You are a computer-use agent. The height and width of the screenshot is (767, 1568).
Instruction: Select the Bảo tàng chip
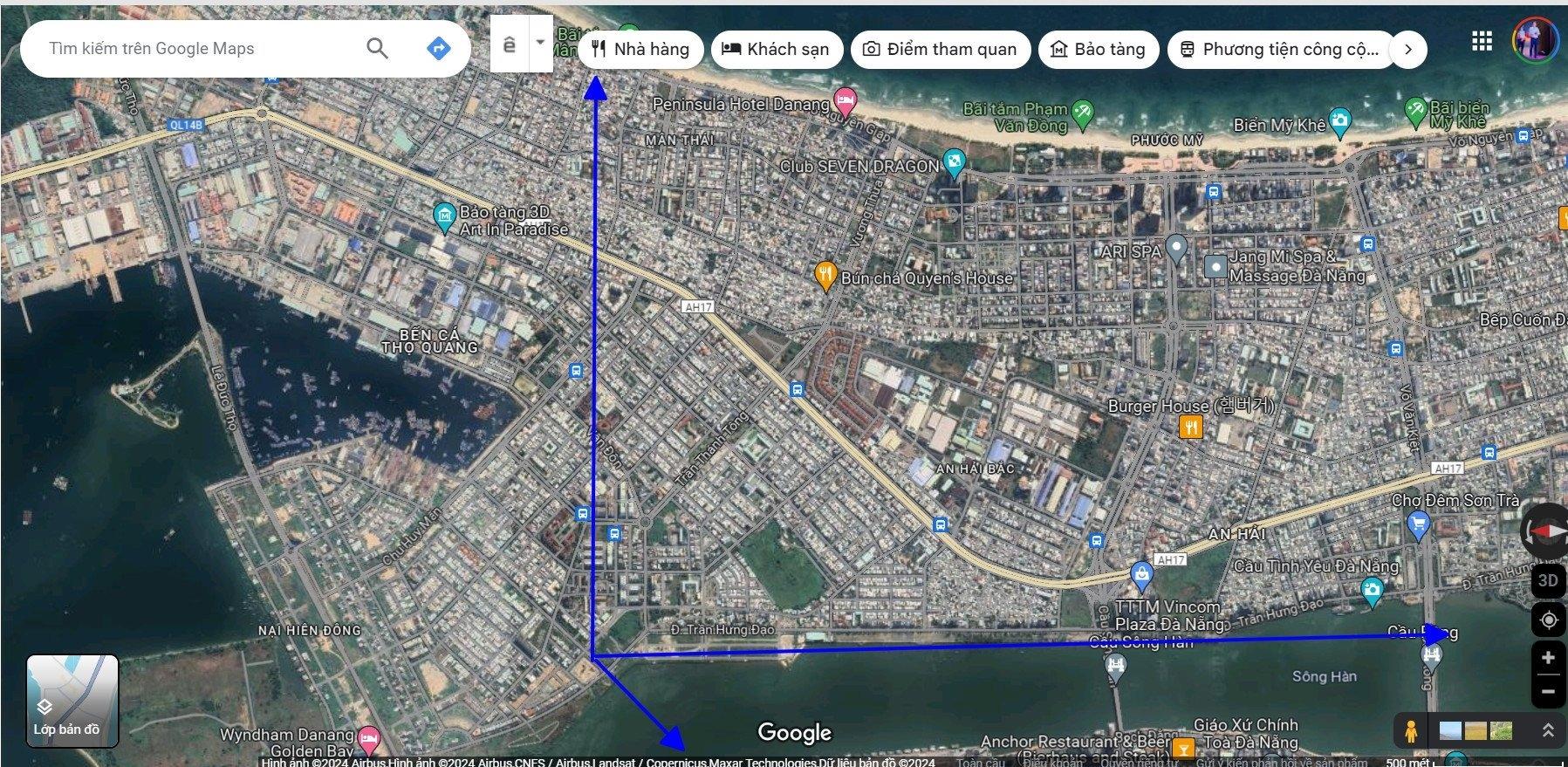tap(1099, 50)
